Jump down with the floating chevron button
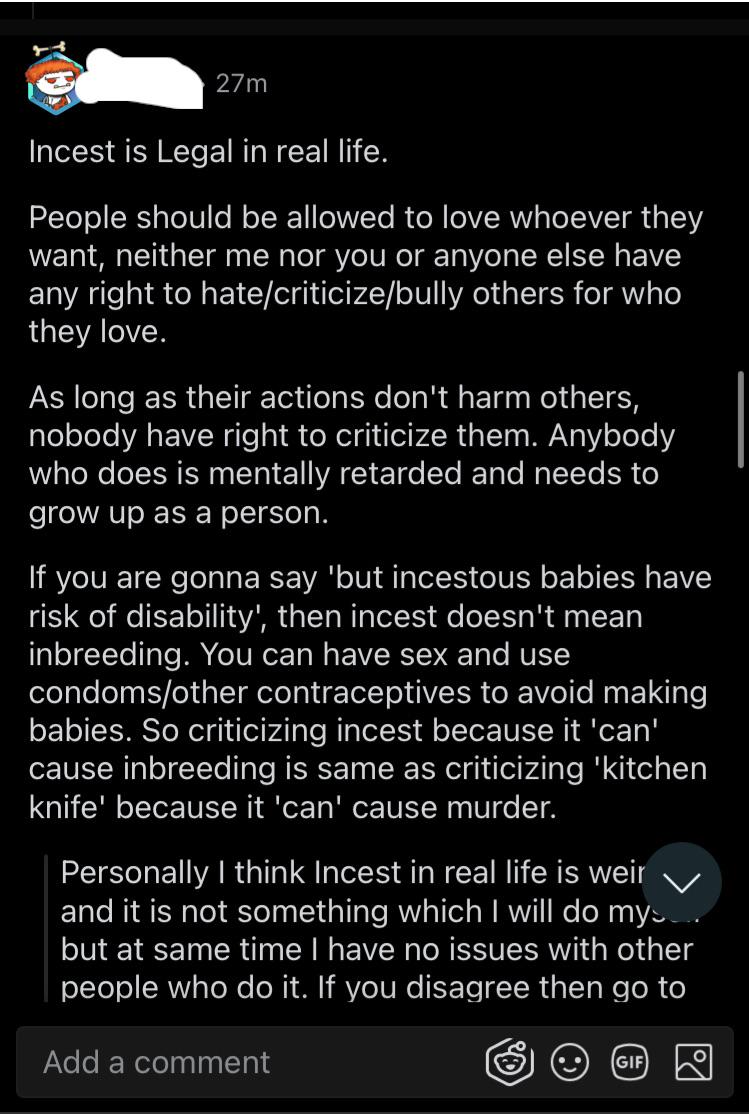 pyautogui.click(x=681, y=882)
